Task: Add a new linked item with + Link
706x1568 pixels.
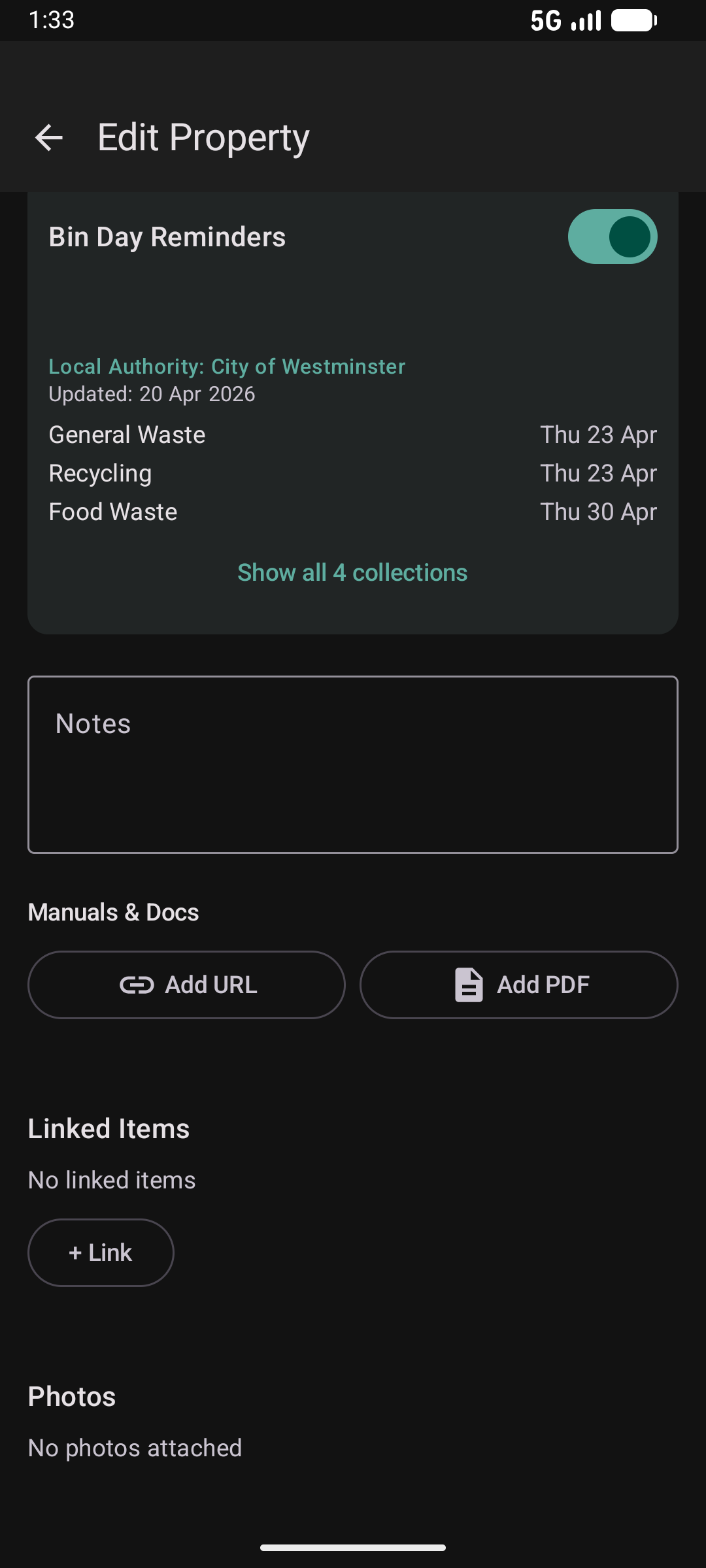Action: point(100,1252)
